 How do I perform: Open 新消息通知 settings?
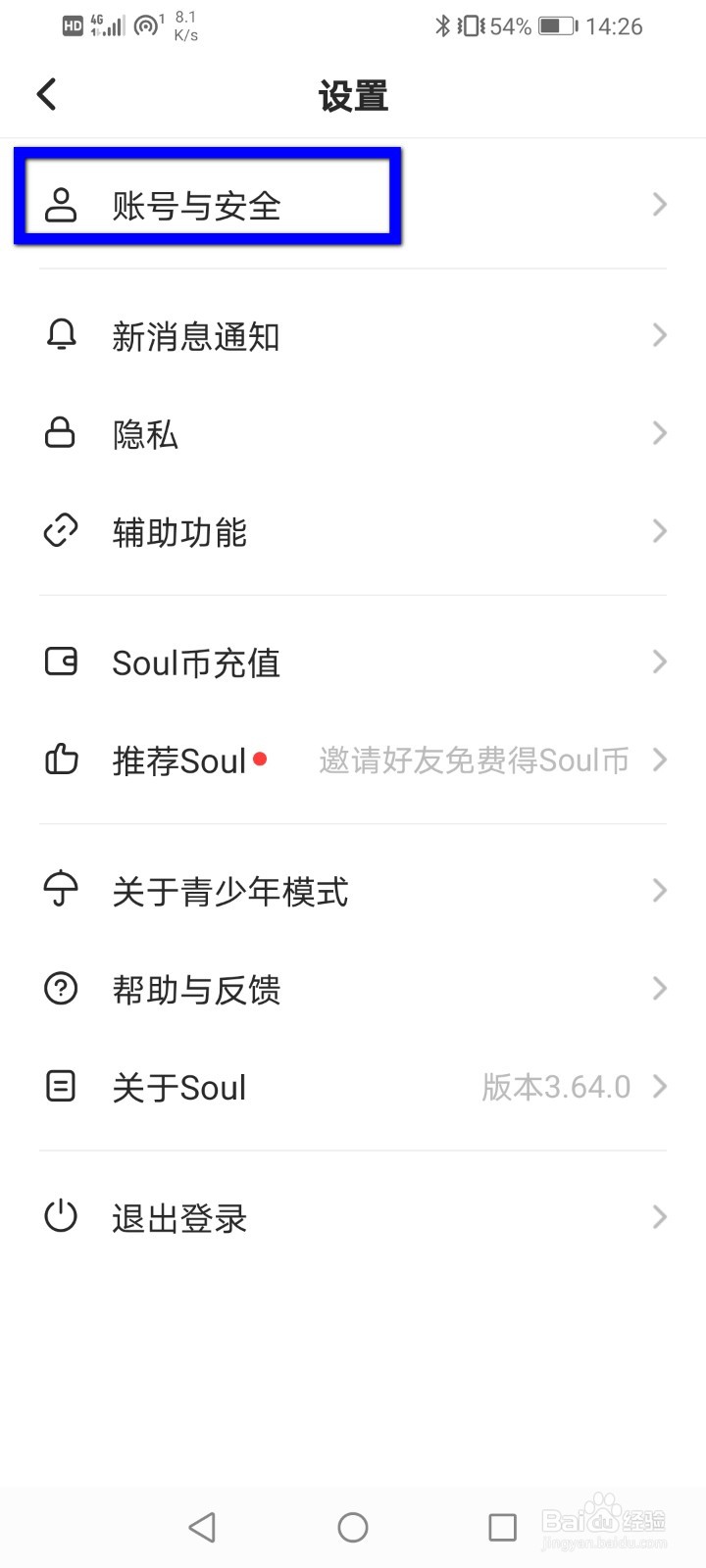point(353,336)
